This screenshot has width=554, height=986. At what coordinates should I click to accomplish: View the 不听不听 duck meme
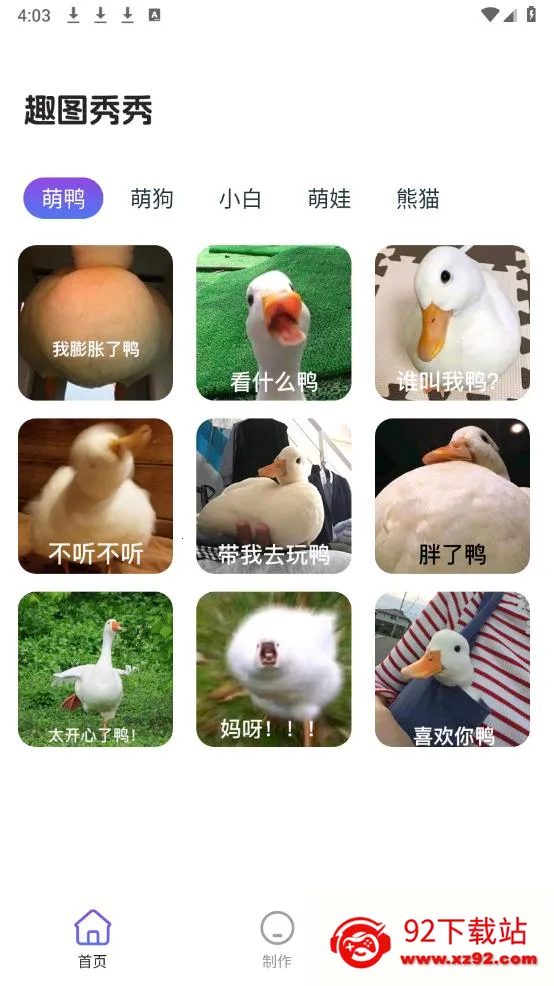tap(96, 496)
